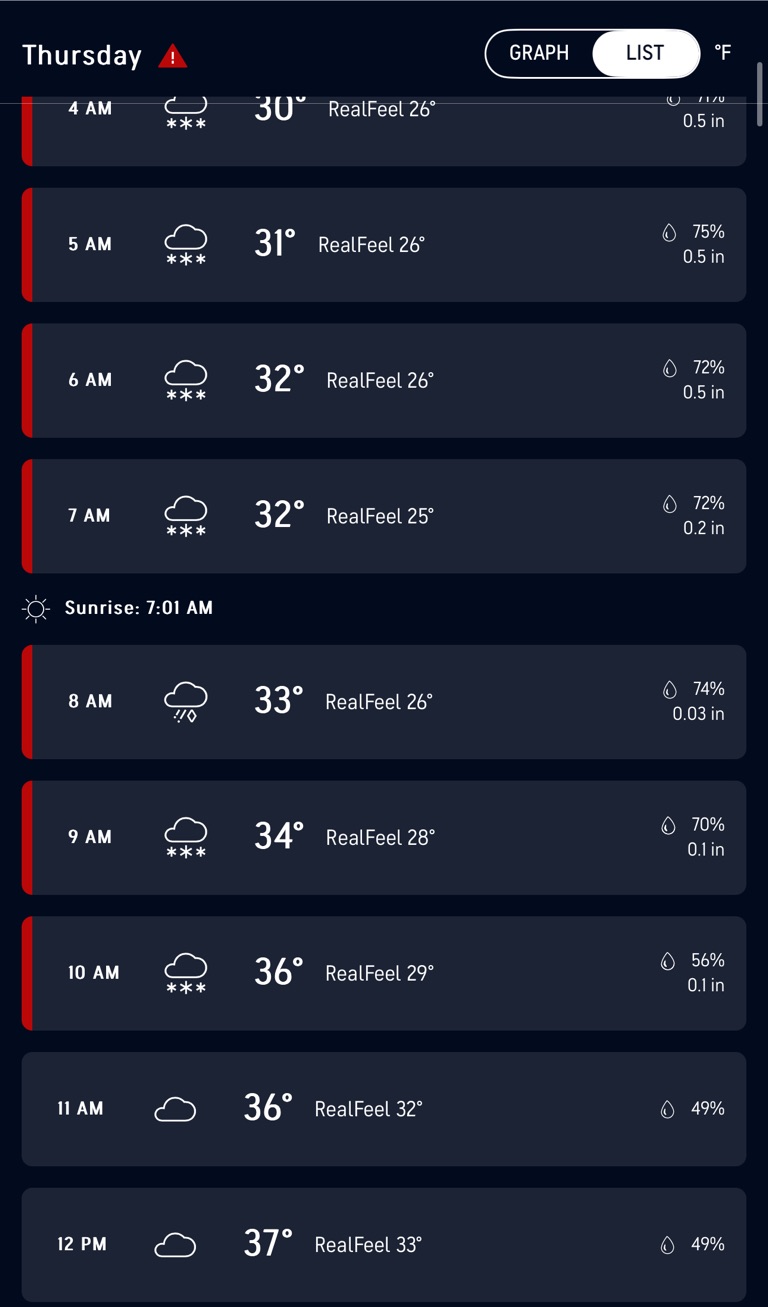
Task: Open the 6 AM forecast row
Action: click(x=384, y=380)
